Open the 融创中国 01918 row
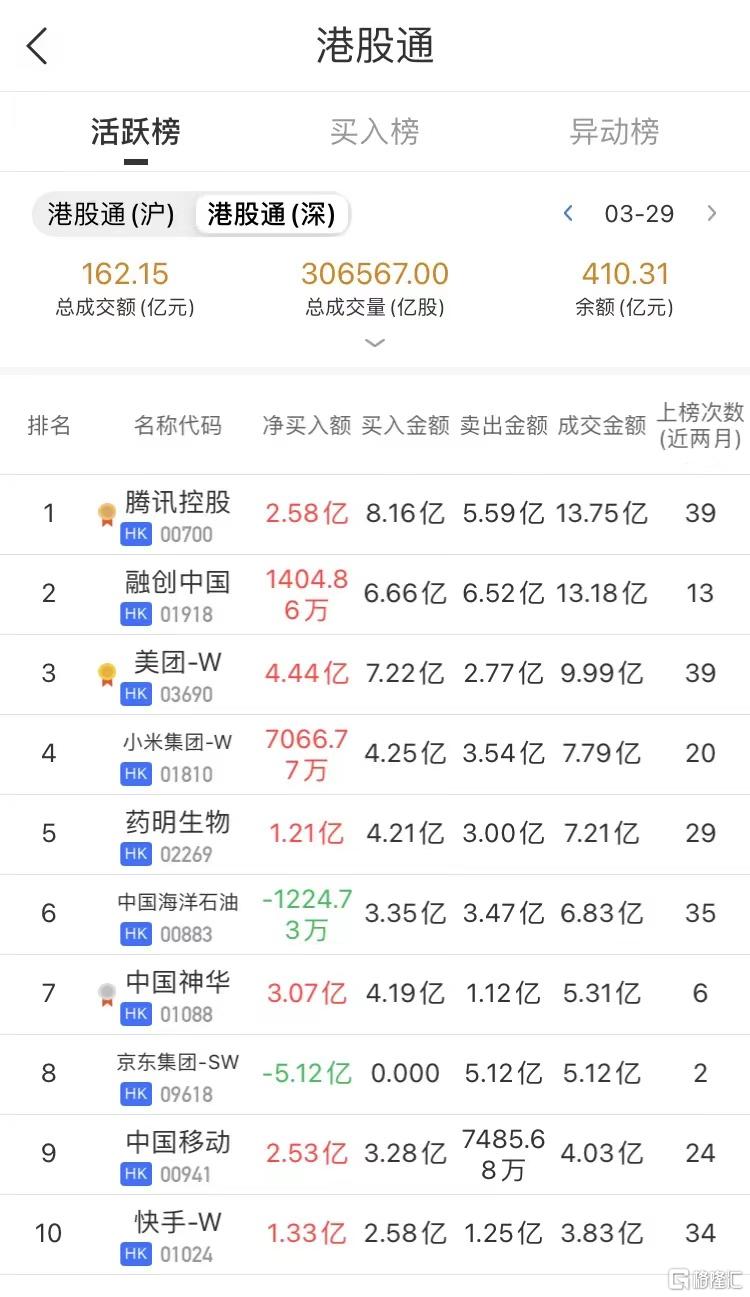The height and width of the screenshot is (1297, 750). coord(375,595)
